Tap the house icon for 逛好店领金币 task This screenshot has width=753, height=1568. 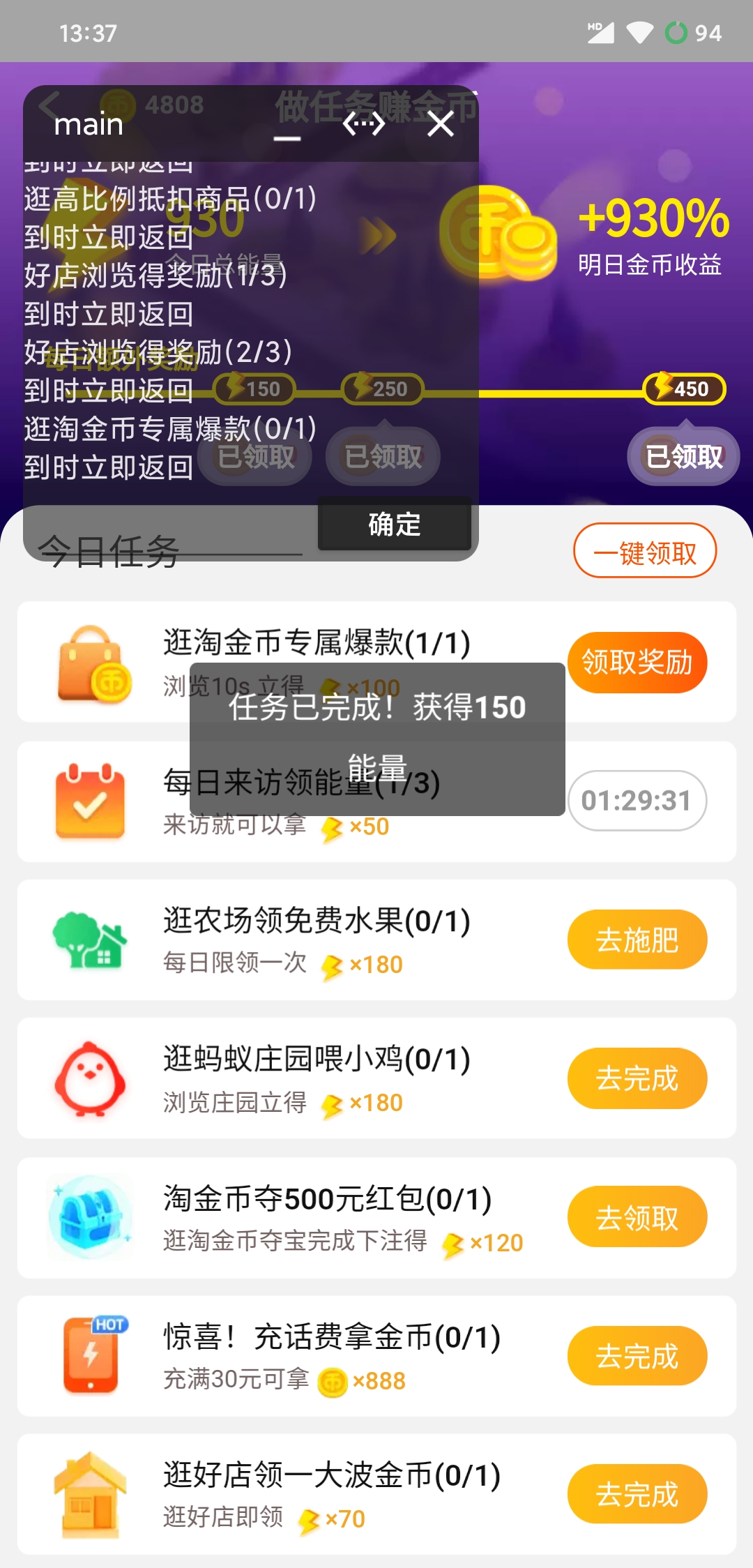click(89, 1495)
